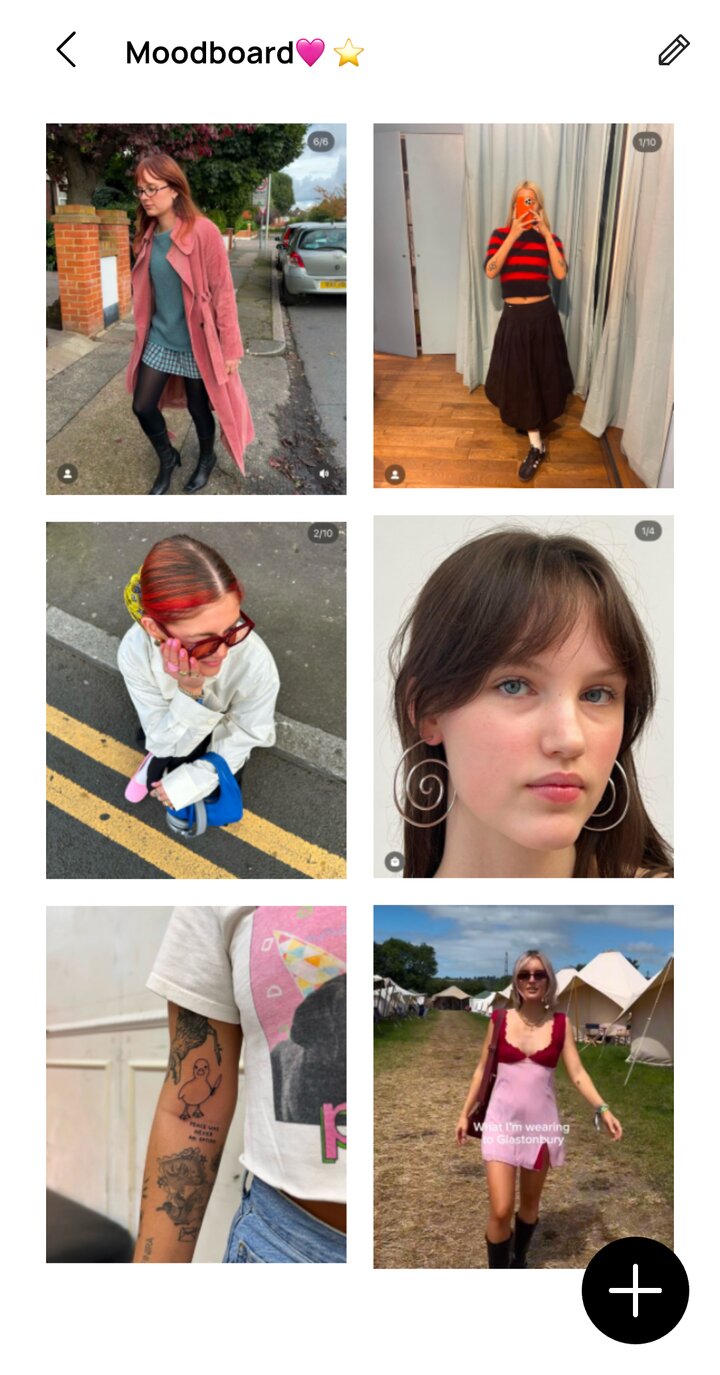Open the arm tattoos photo

tap(196, 1084)
